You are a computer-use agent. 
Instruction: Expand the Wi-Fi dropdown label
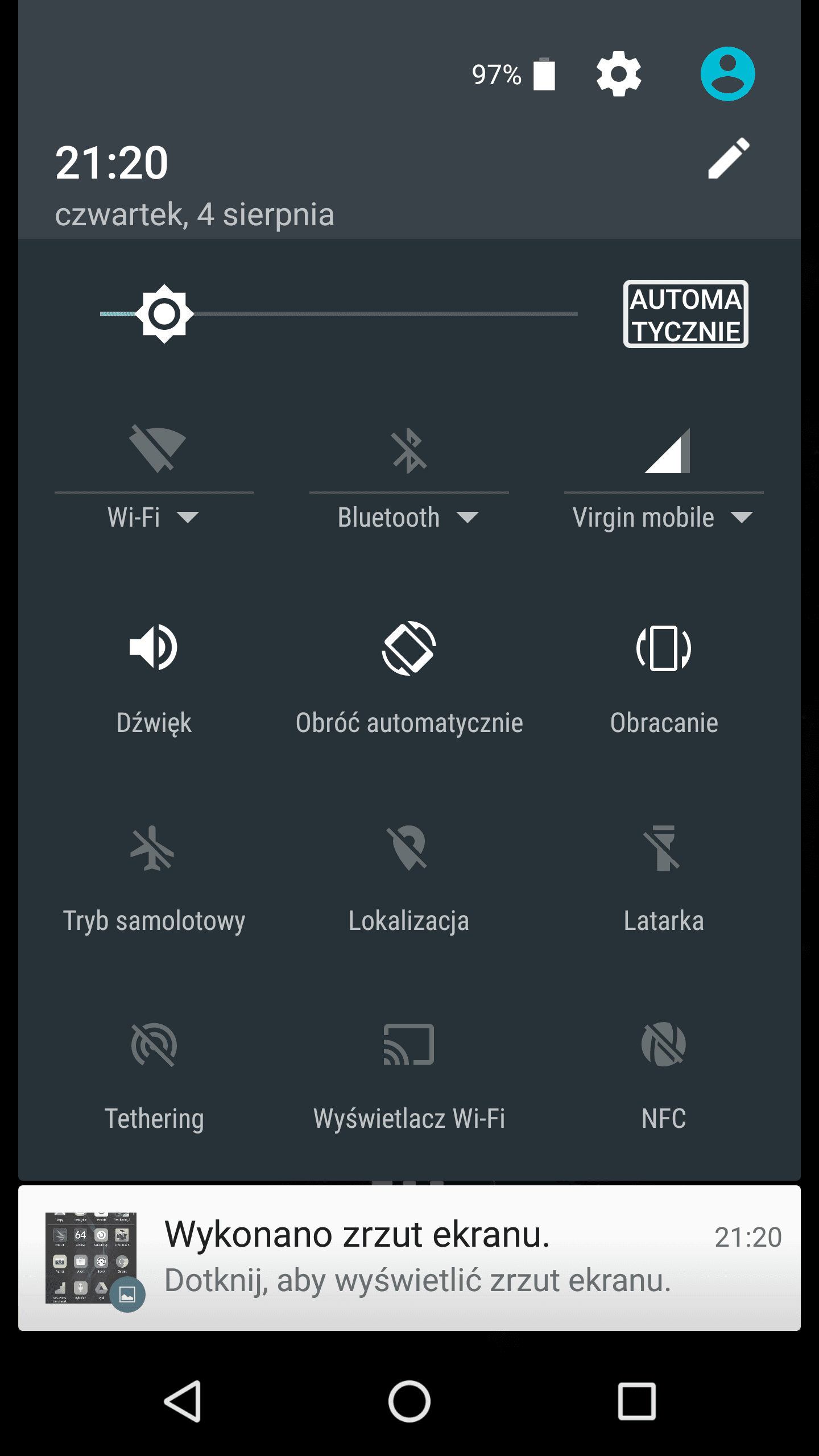tap(154, 518)
